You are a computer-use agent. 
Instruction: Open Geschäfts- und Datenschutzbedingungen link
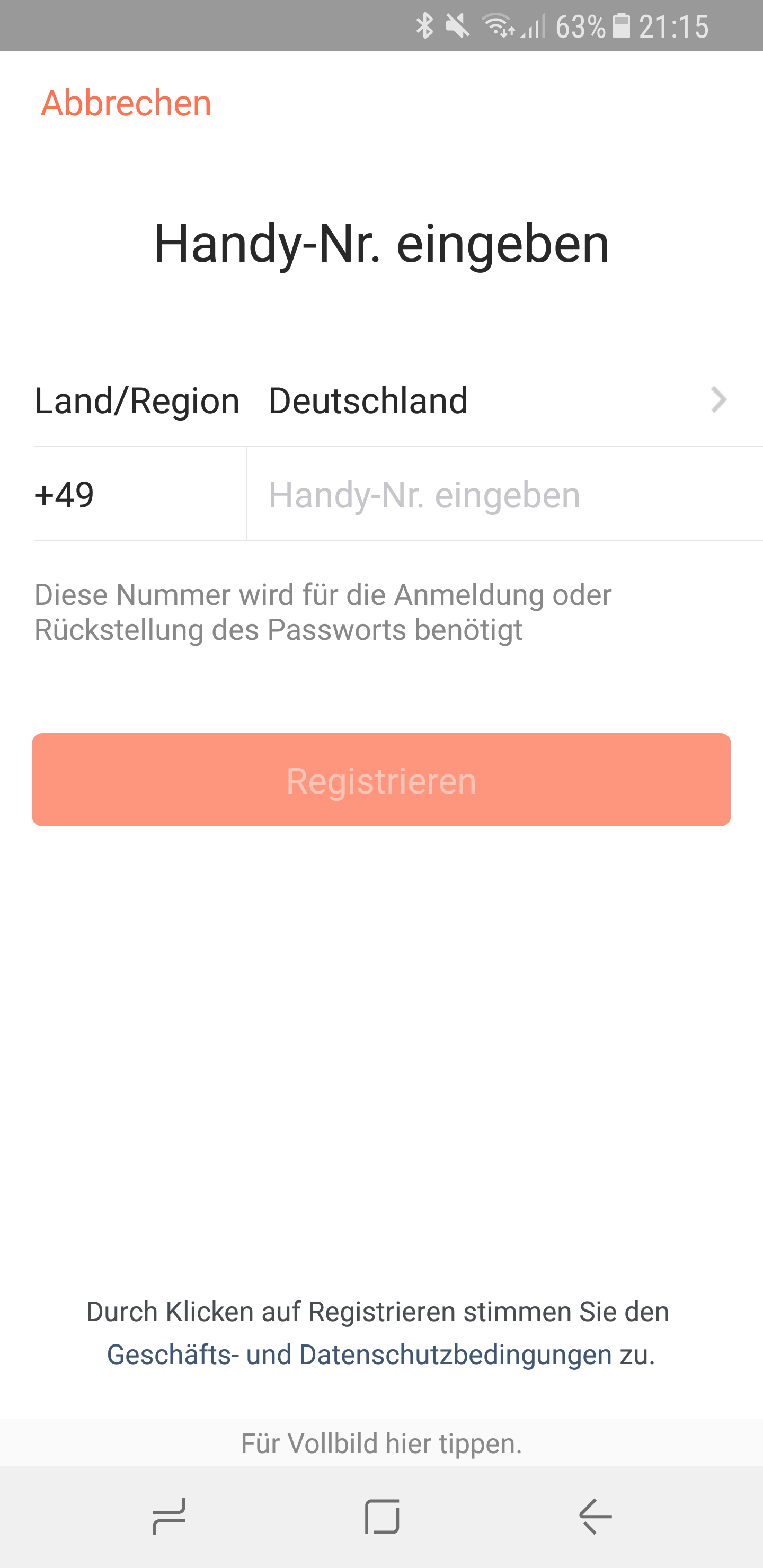point(359,1355)
